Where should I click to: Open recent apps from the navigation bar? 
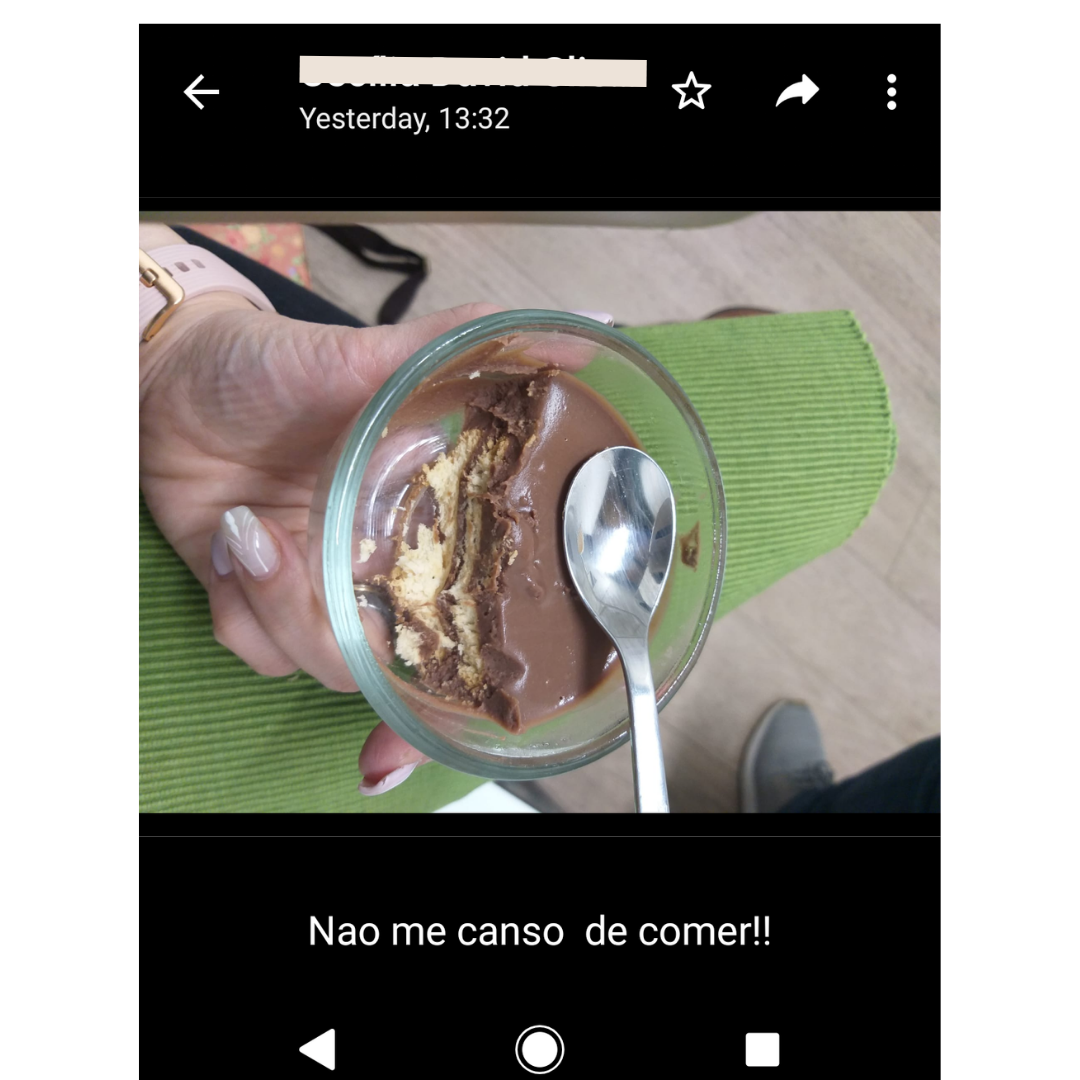coord(762,1050)
